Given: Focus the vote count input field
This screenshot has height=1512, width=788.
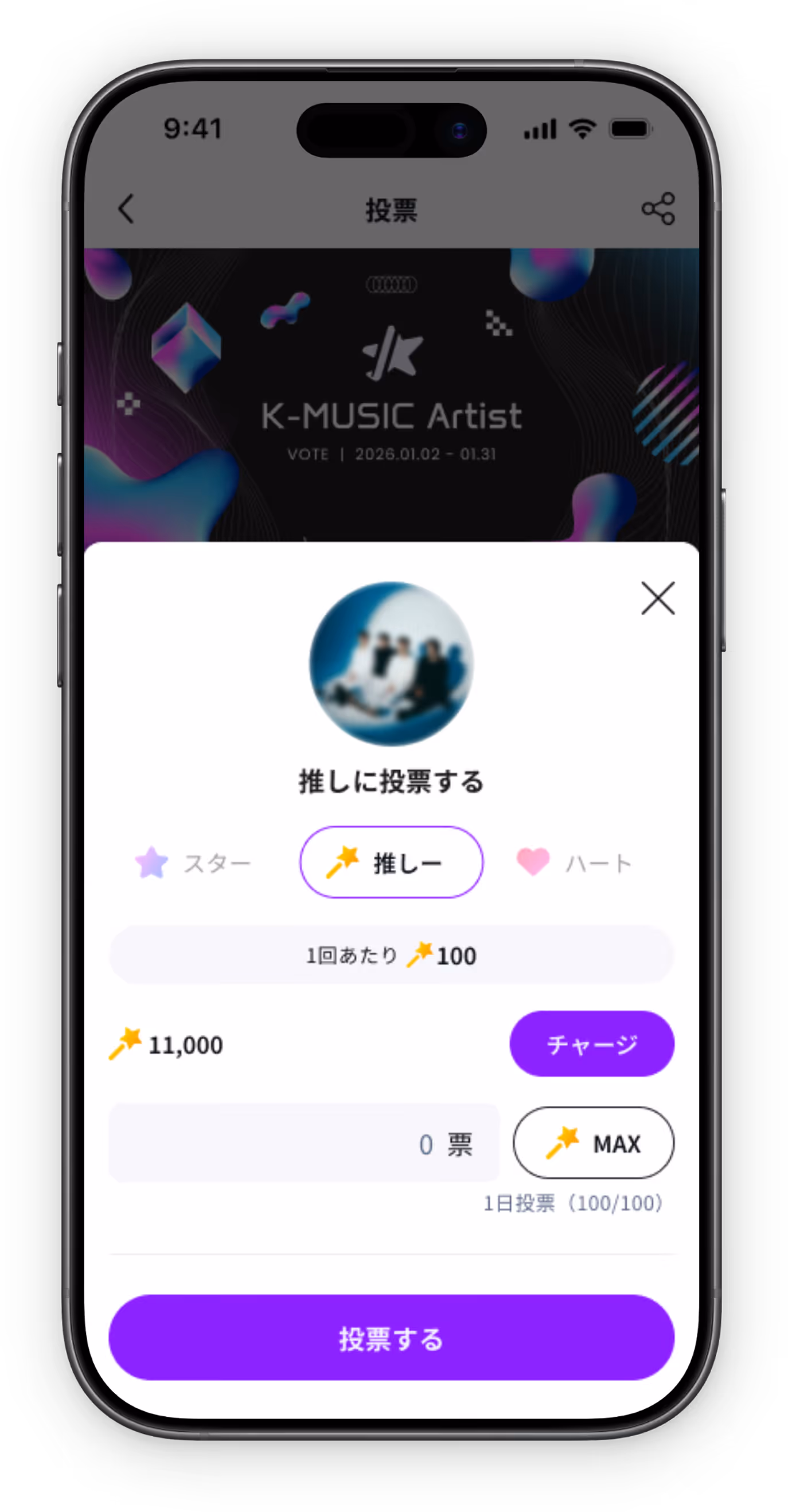Looking at the screenshot, I should point(304,1143).
